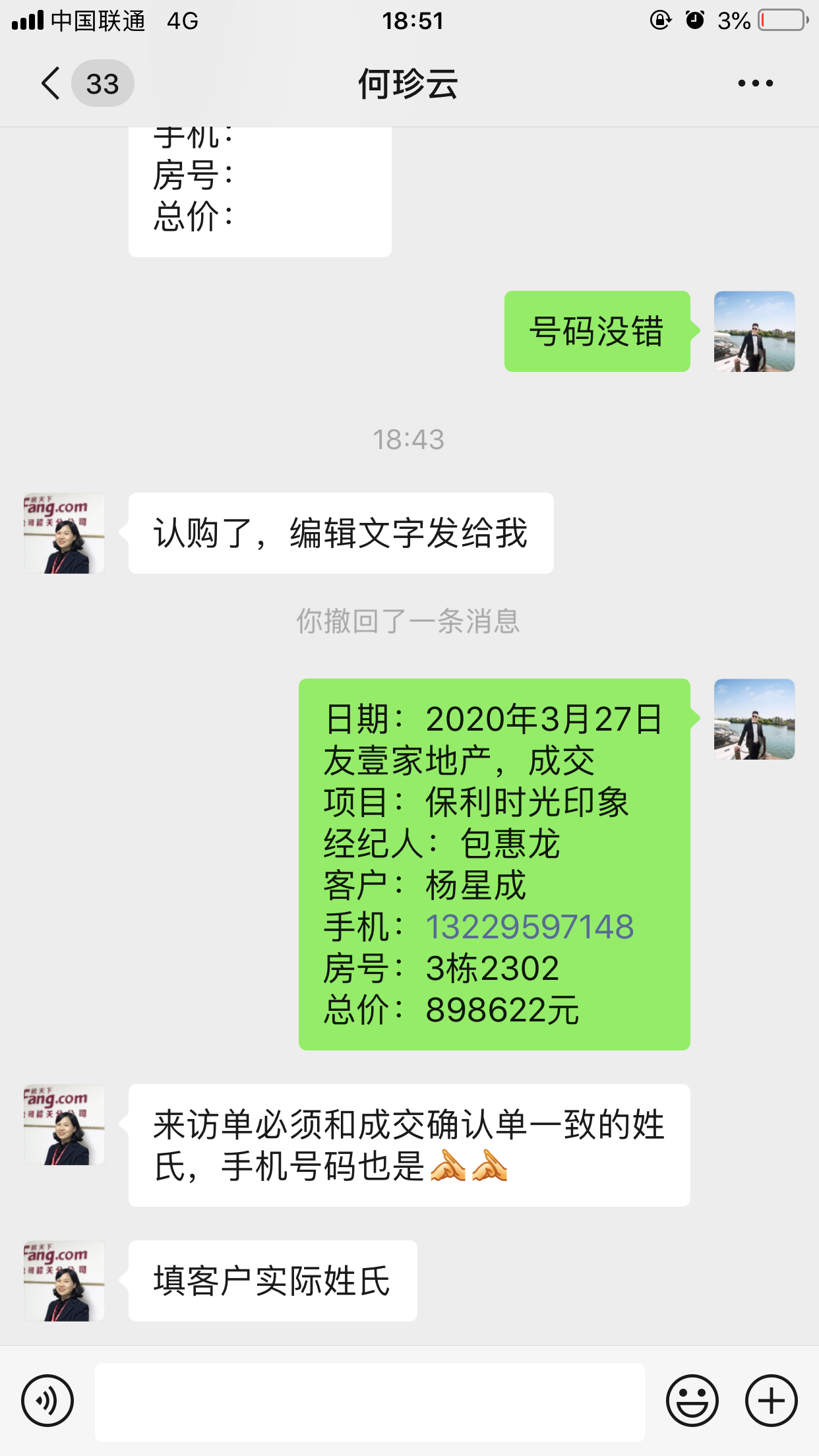View my avatar beside 号码没错 message
This screenshot has height=1456, width=819.
coord(754,332)
